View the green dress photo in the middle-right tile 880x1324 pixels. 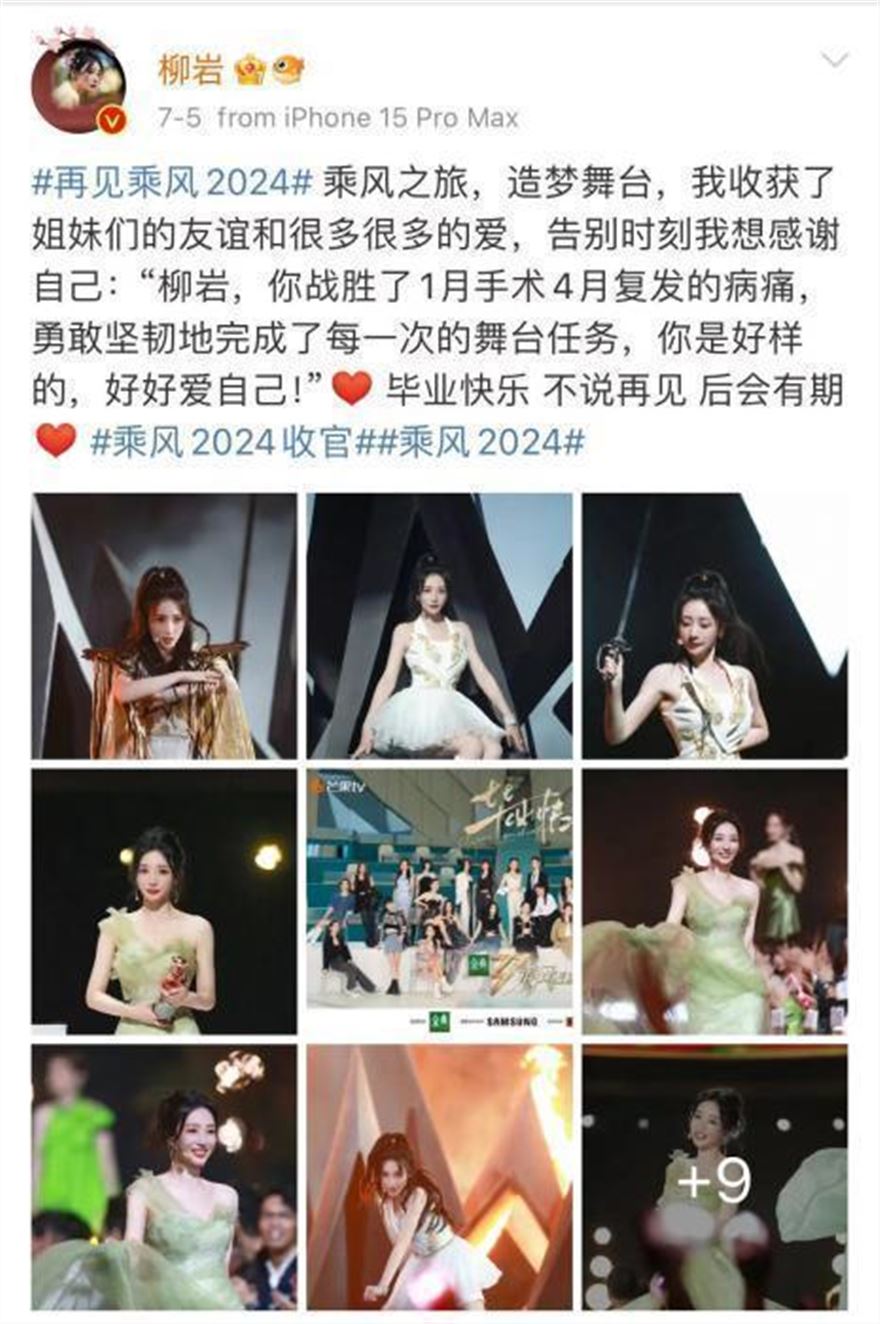715,900
